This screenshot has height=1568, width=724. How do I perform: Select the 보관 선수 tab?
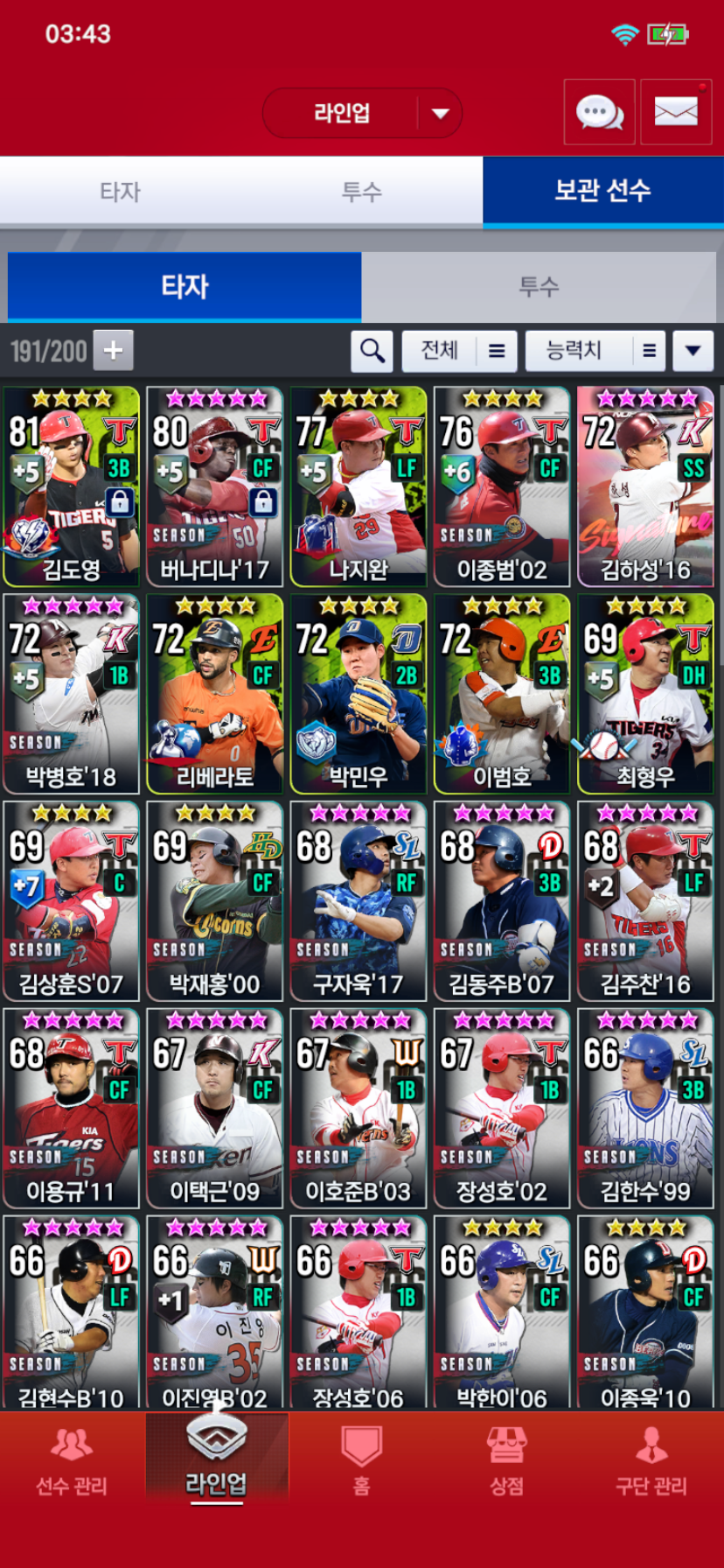(602, 192)
